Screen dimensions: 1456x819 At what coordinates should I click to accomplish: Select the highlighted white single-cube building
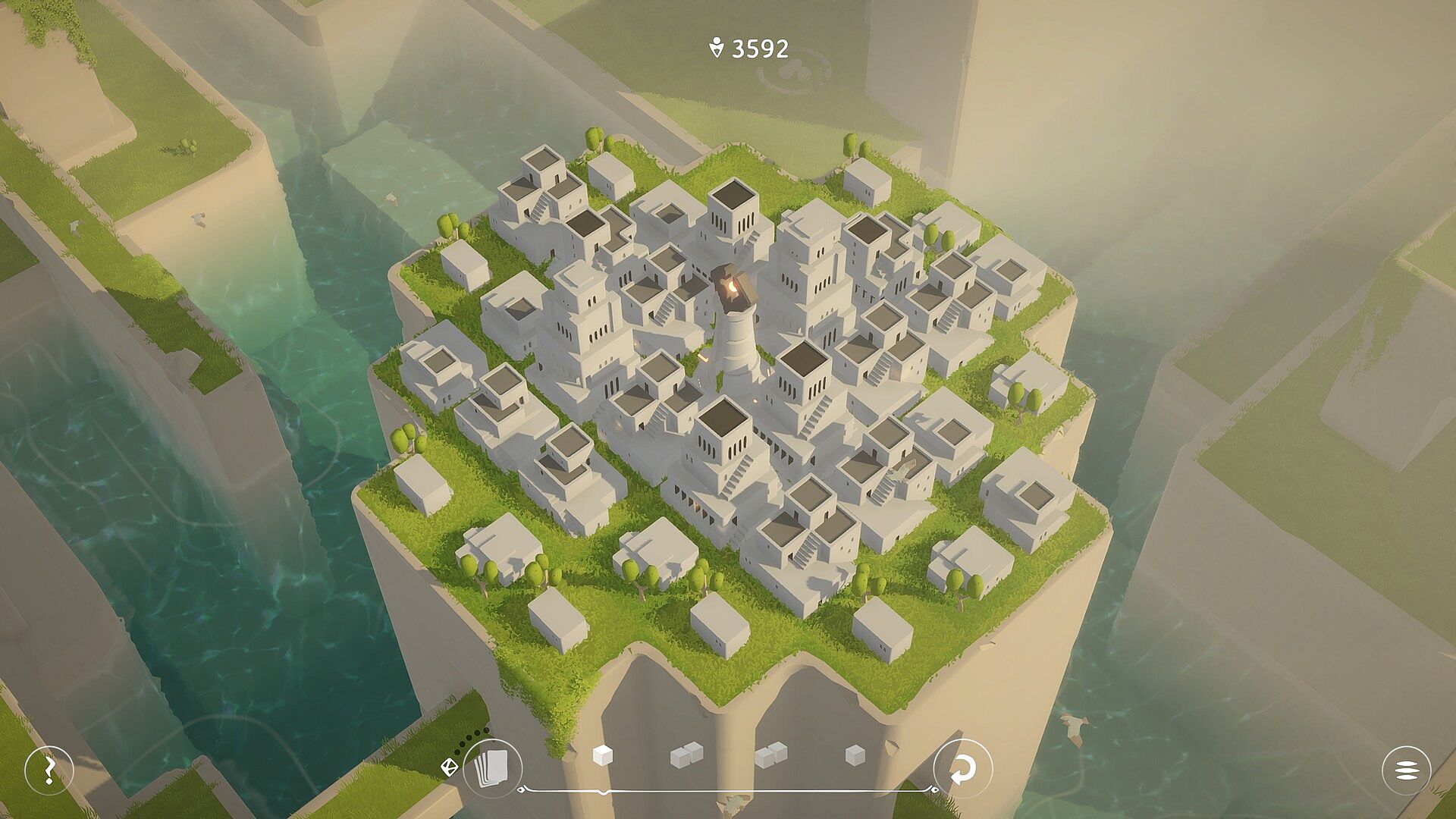click(602, 755)
